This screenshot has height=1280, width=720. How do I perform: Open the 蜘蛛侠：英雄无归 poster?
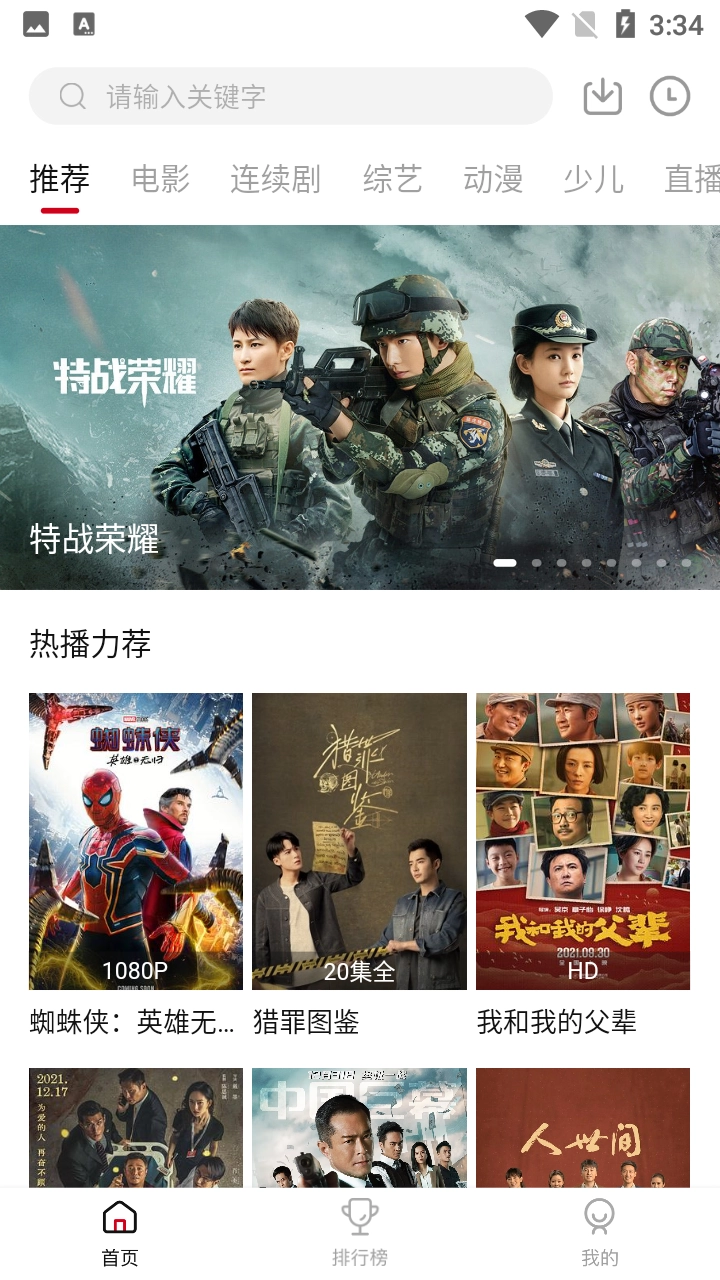(135, 842)
